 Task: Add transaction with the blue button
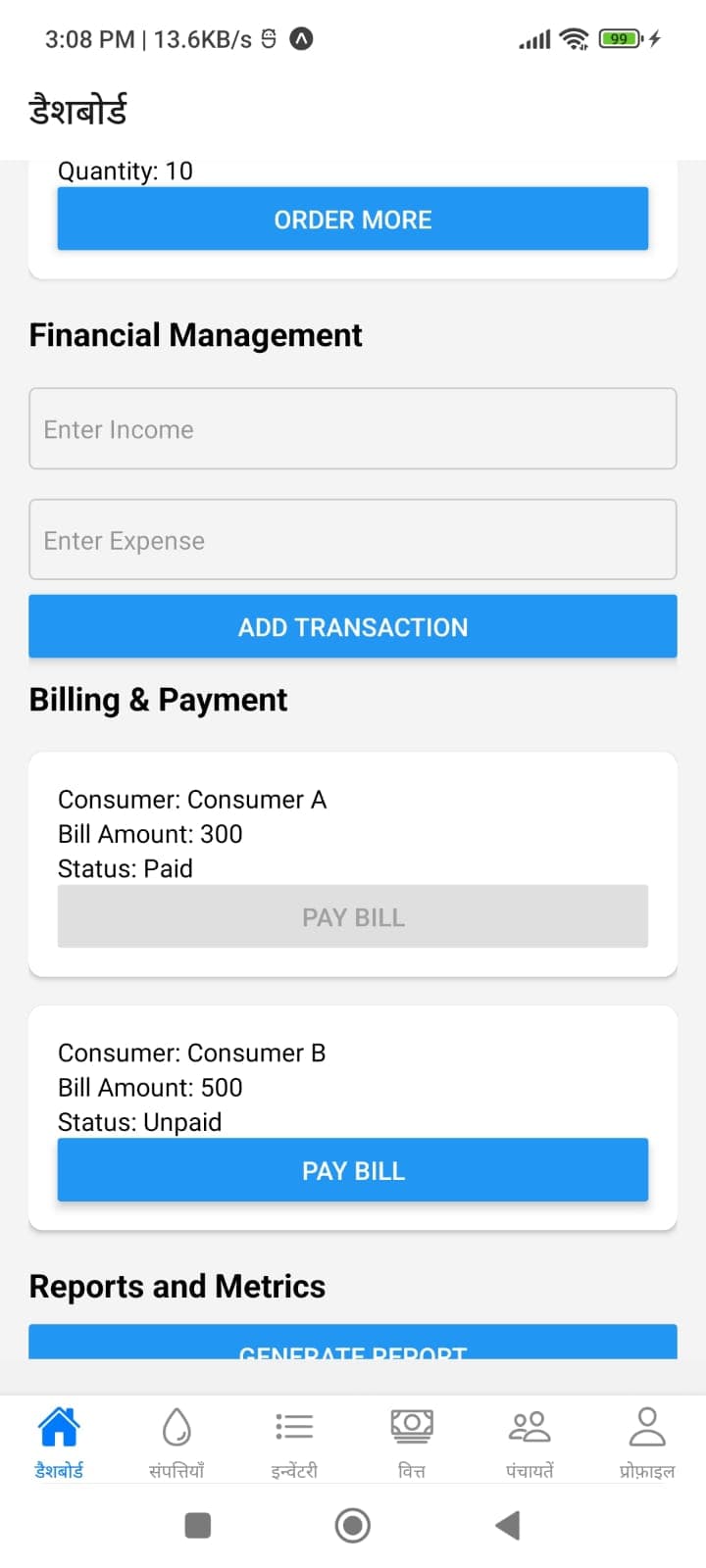(x=353, y=626)
